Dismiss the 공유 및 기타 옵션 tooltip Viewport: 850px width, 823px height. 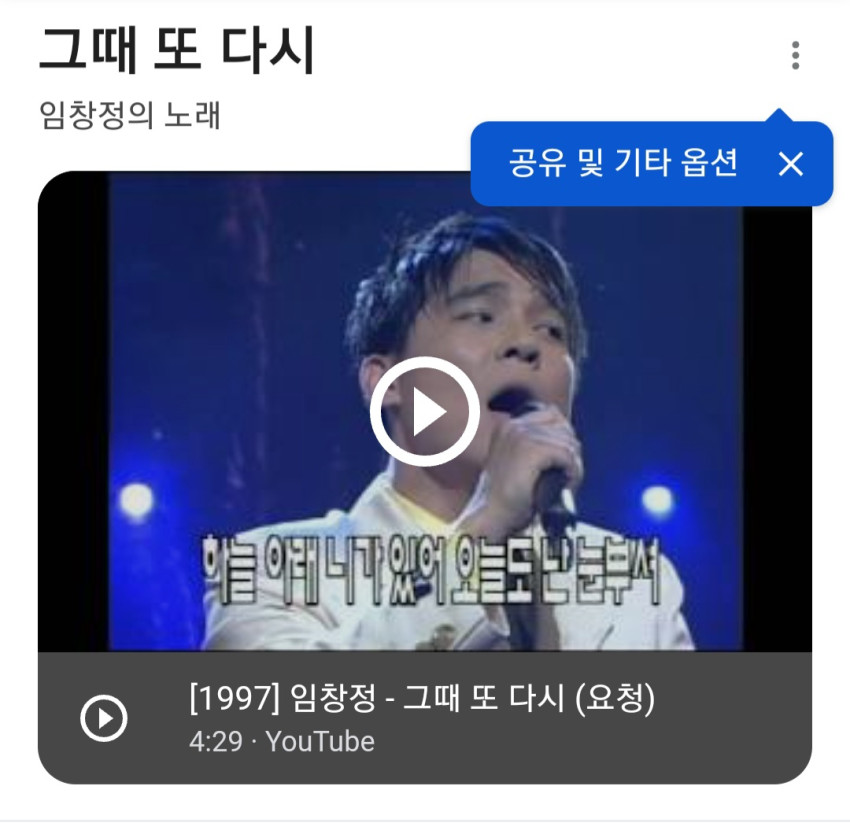click(x=790, y=164)
